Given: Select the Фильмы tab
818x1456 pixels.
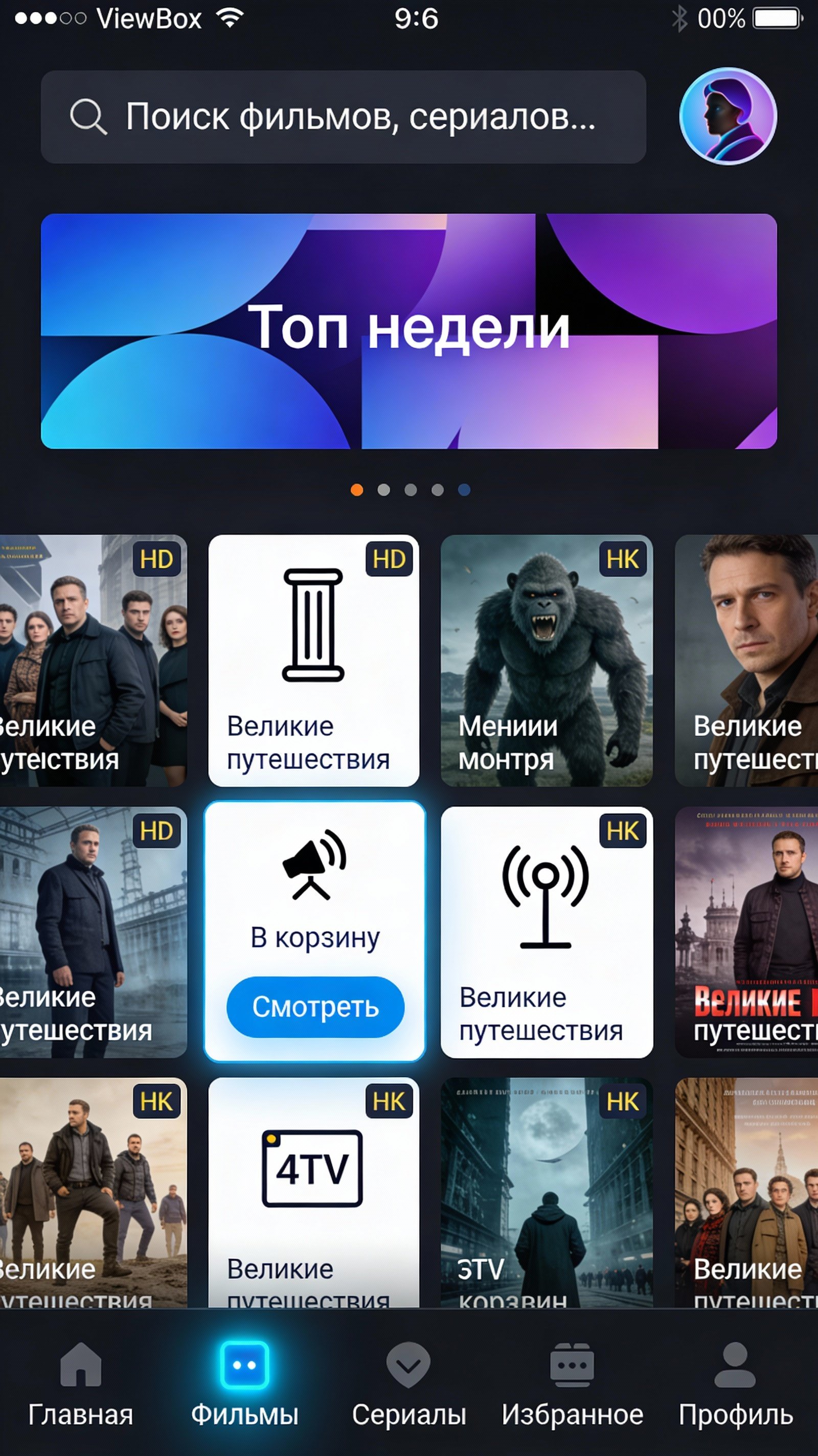Looking at the screenshot, I should (x=244, y=1385).
